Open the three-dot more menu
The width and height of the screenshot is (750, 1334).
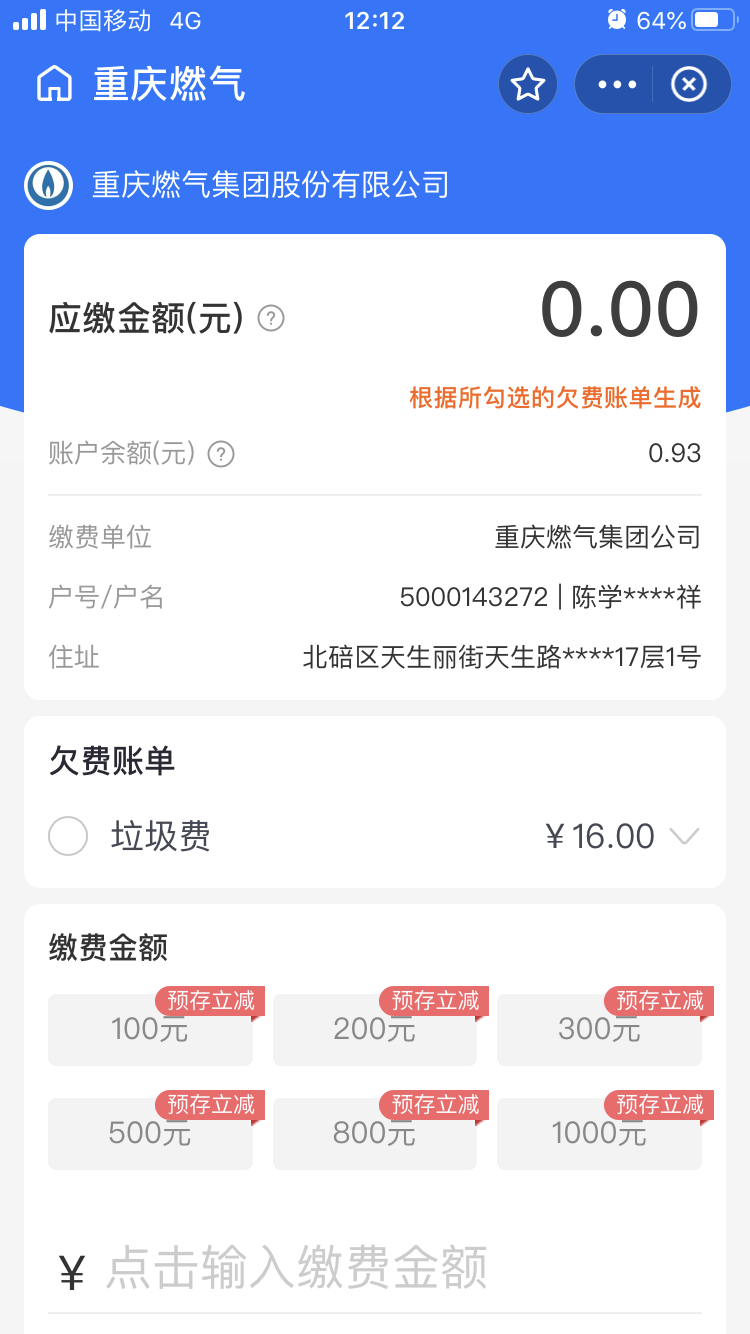(x=617, y=84)
